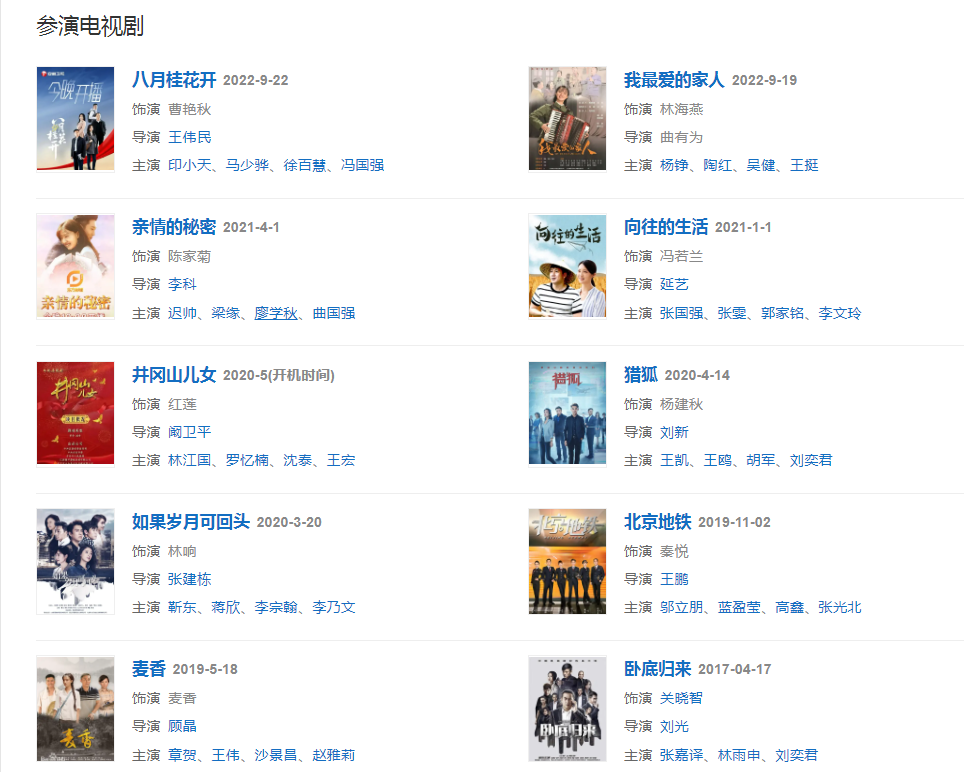Viewport: 964px width, 772px height.
Task: Open the 关晓智 role link
Action: click(x=681, y=698)
